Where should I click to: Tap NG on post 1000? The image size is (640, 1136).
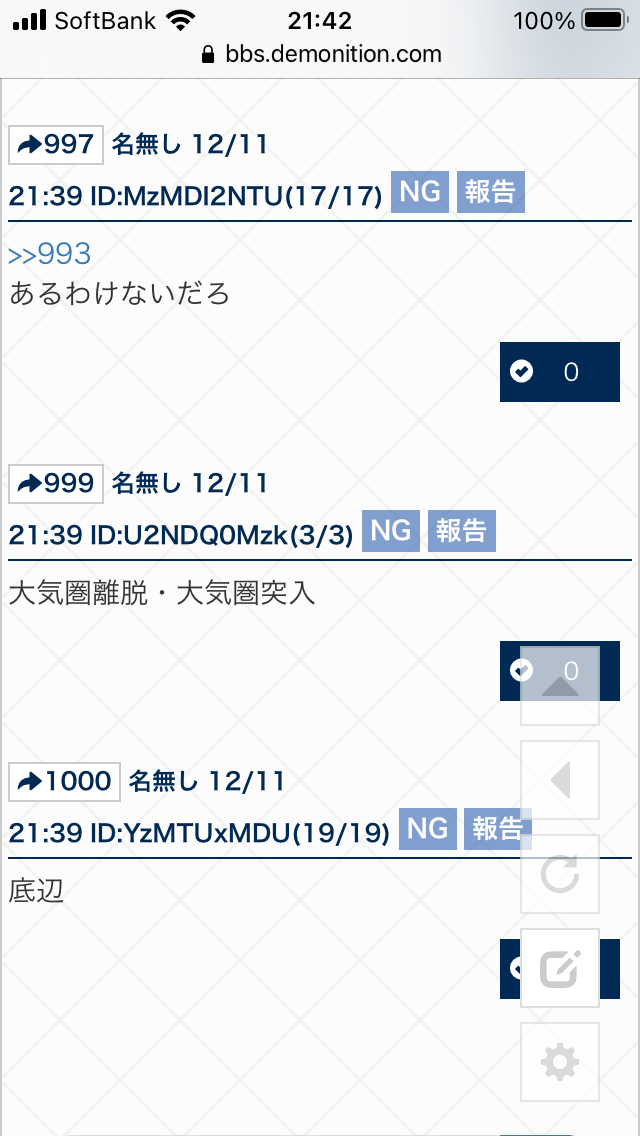click(427, 829)
